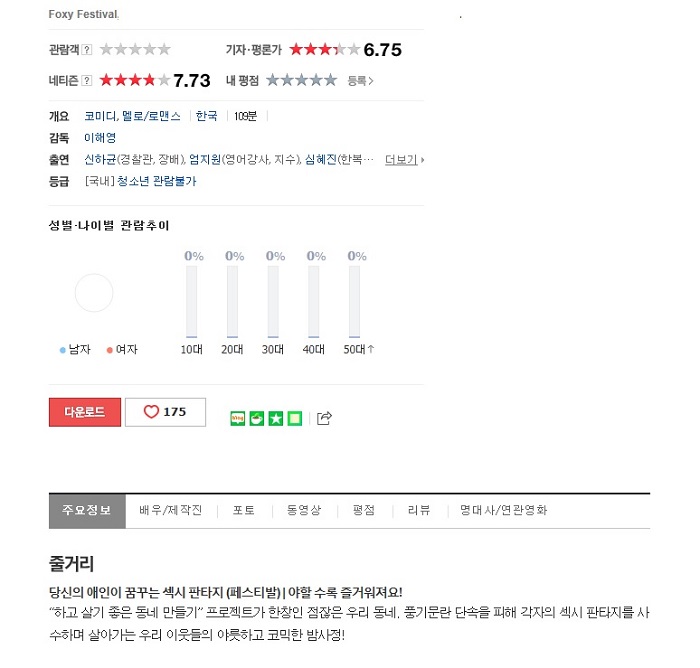Open the 코미디 genre link
Image resolution: width=700 pixels, height=668 pixels.
[x=100, y=116]
